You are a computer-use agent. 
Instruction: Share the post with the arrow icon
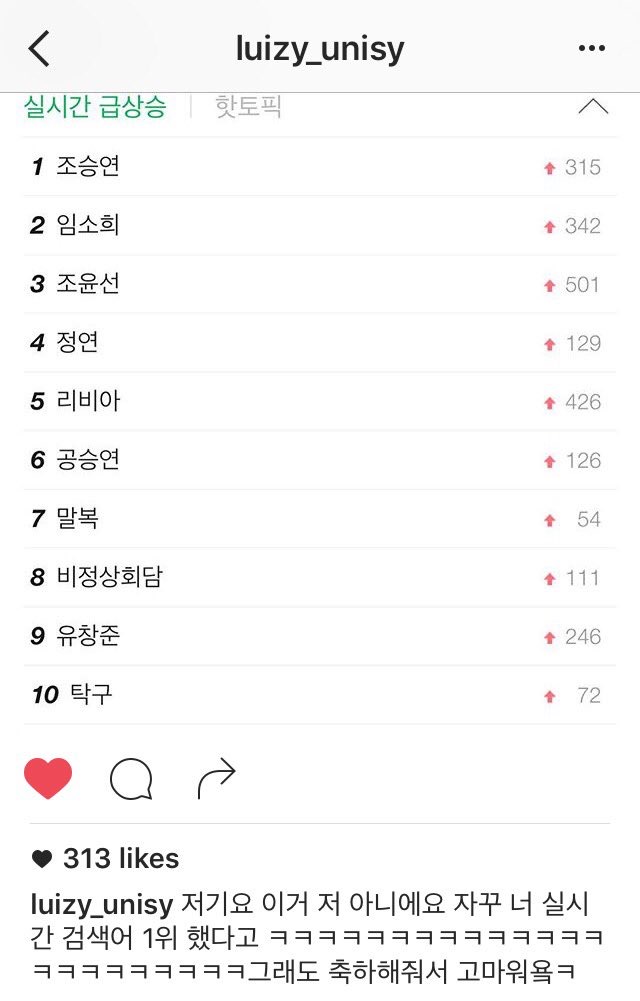(216, 779)
